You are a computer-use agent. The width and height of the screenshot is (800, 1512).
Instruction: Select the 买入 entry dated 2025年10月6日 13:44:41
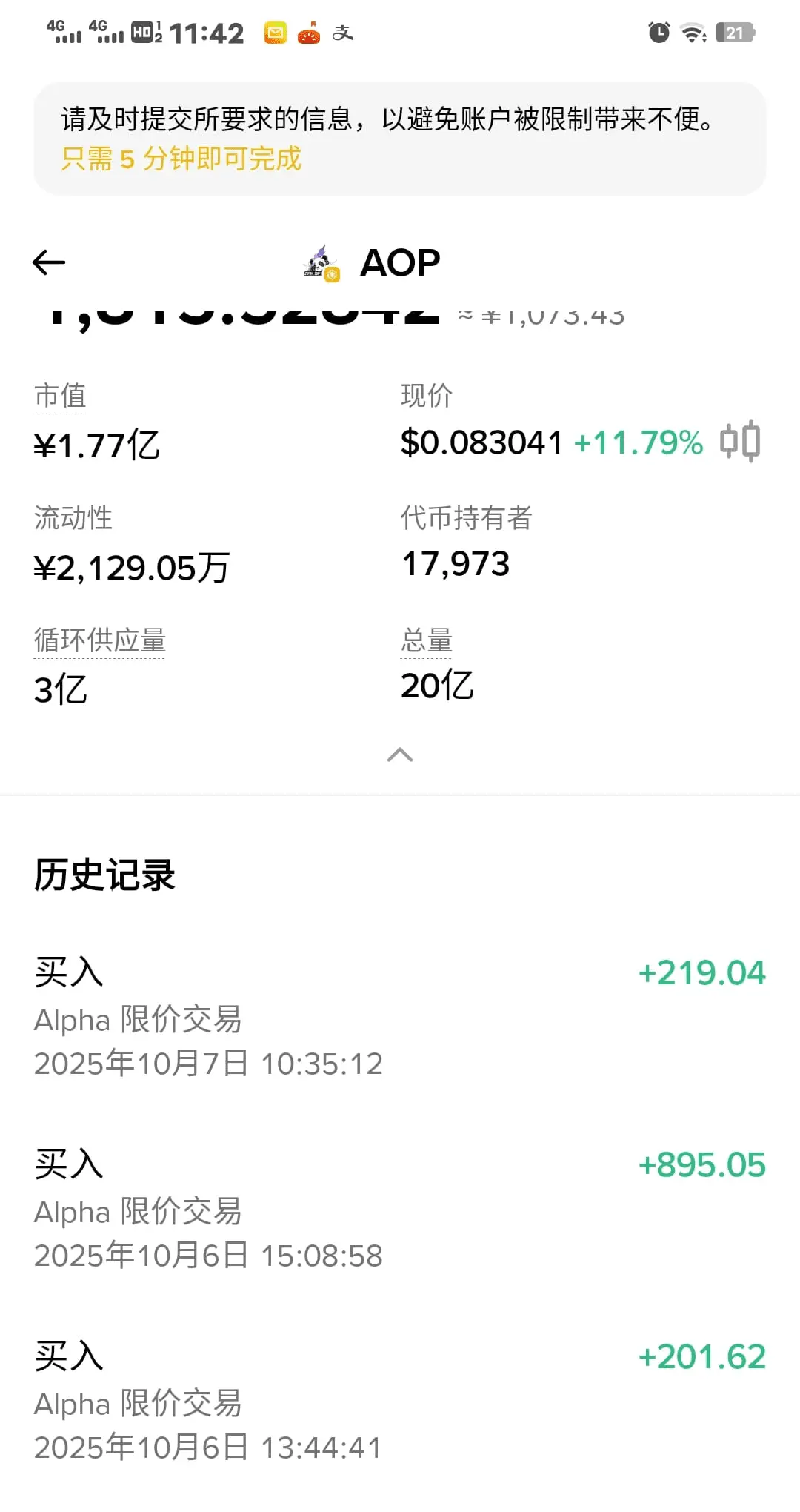pyautogui.click(x=400, y=1401)
